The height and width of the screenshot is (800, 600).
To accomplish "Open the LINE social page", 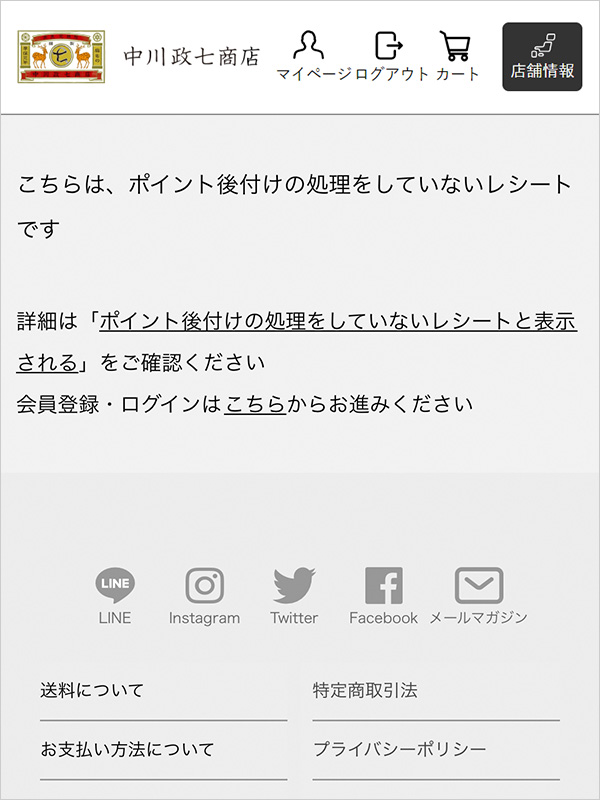I will tap(115, 596).
